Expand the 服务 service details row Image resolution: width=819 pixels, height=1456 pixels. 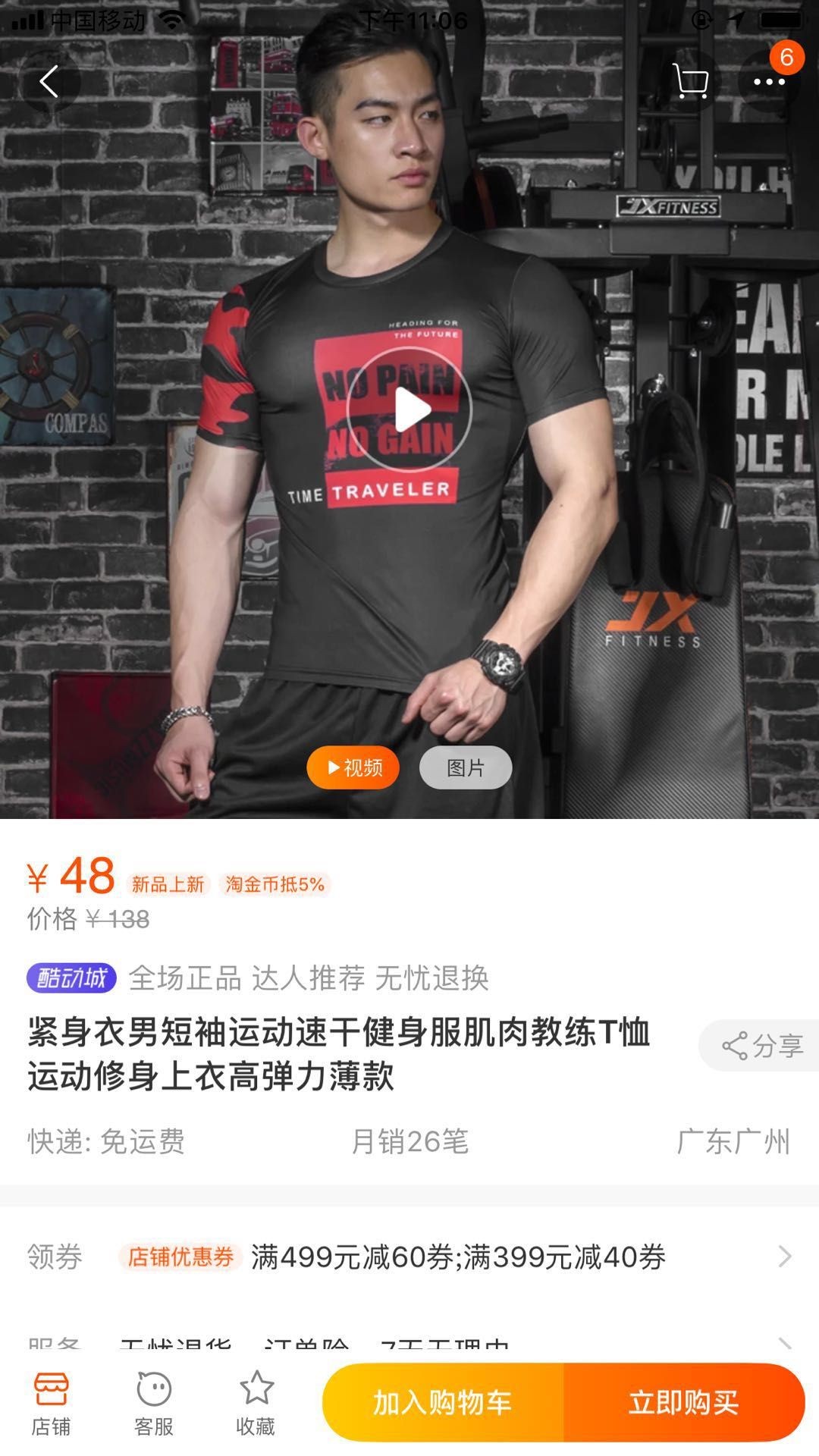(409, 1344)
